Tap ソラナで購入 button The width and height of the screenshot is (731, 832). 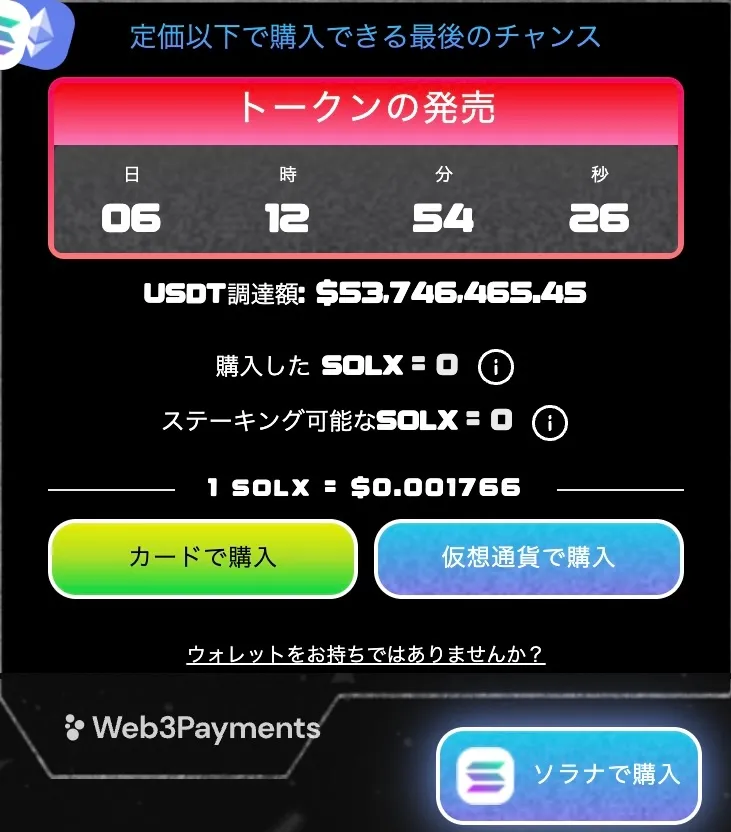click(569, 774)
